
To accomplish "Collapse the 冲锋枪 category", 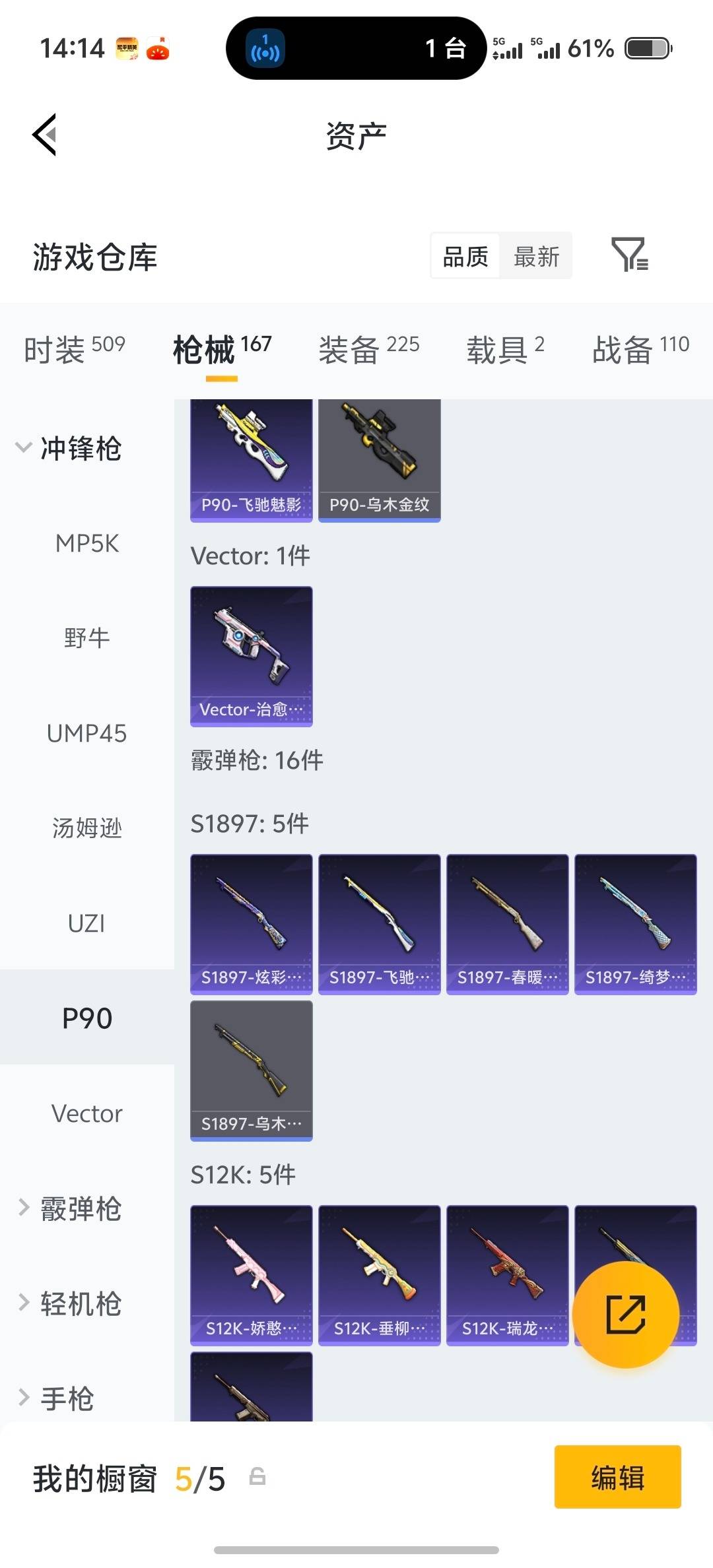I will pyautogui.click(x=79, y=449).
